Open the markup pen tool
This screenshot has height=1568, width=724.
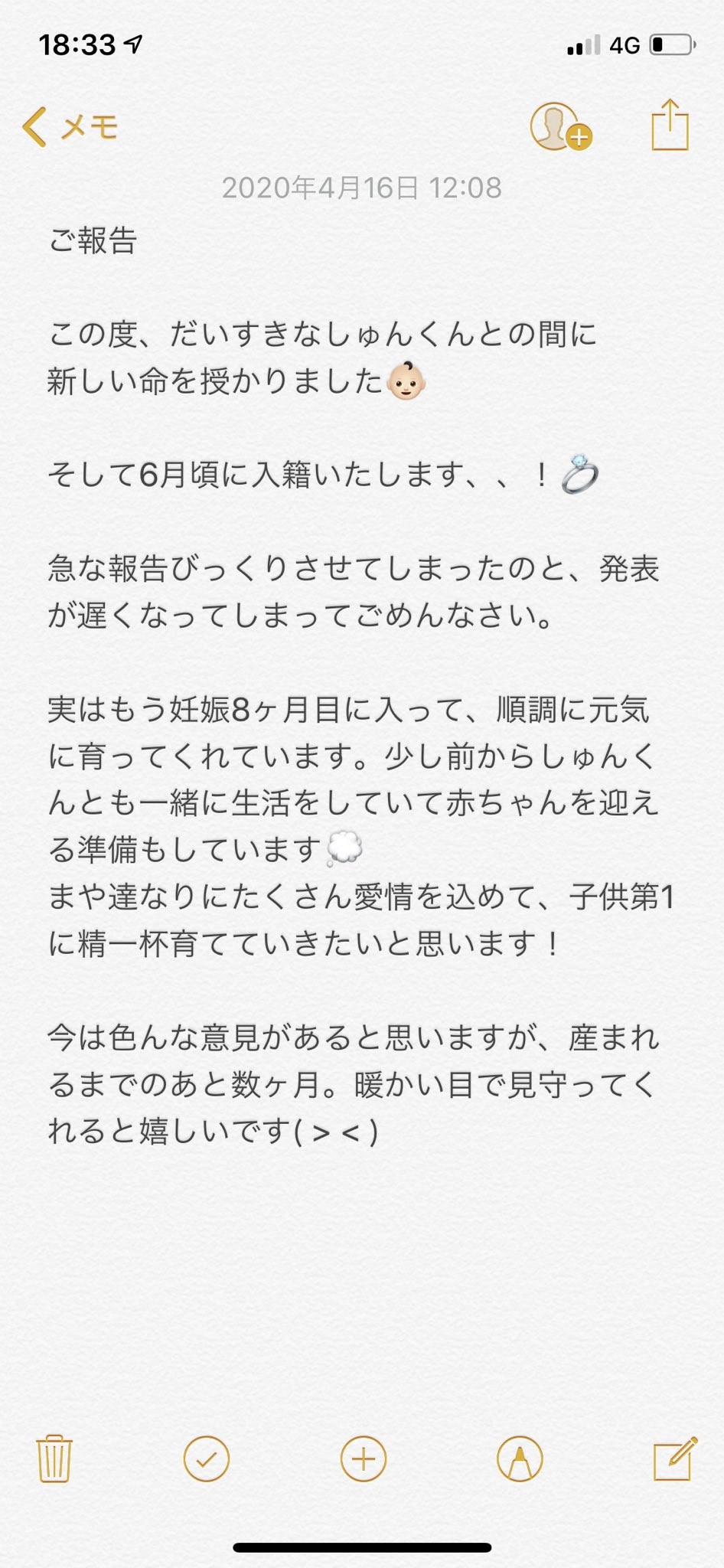click(x=520, y=1459)
